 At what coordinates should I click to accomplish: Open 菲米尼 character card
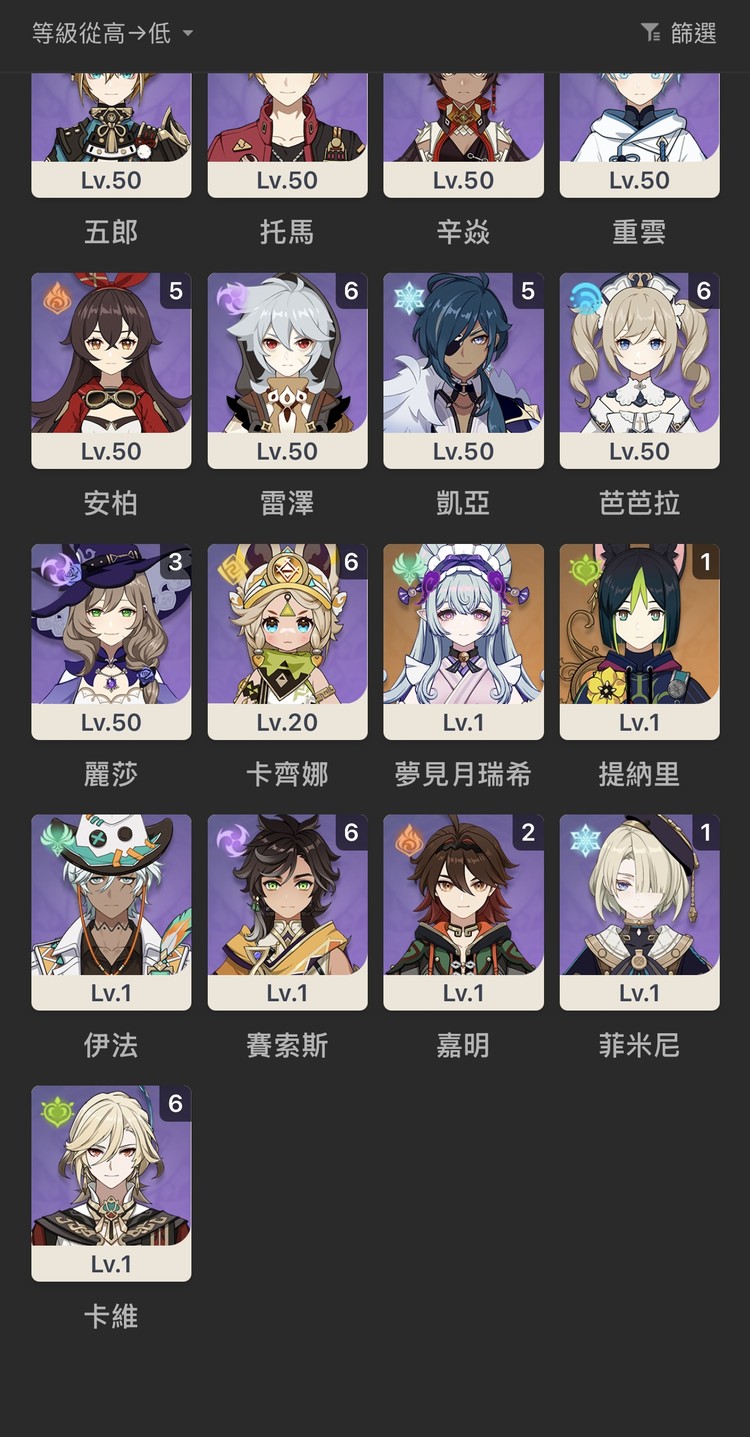click(639, 912)
